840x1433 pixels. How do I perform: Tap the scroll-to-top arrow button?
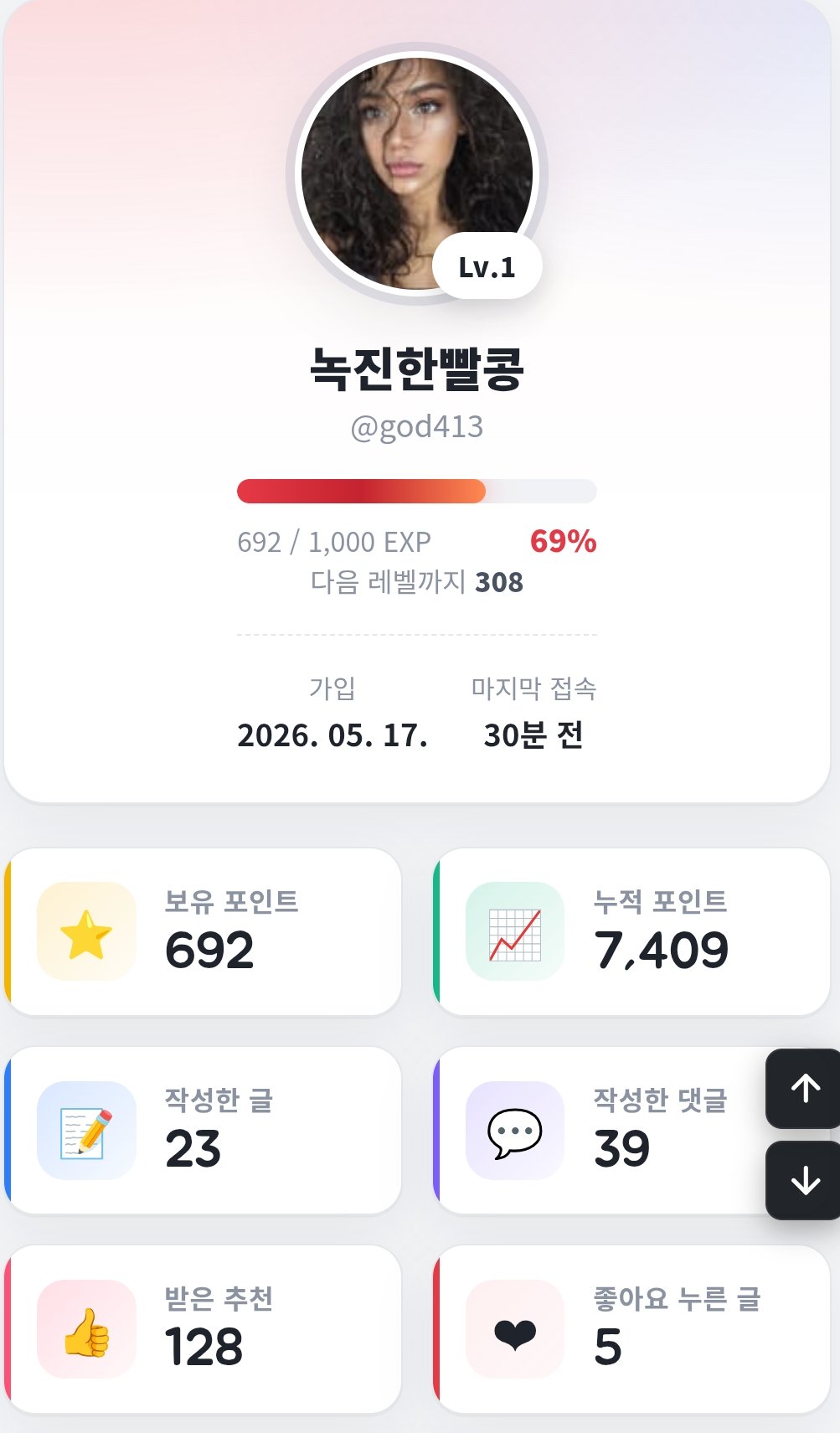804,1088
